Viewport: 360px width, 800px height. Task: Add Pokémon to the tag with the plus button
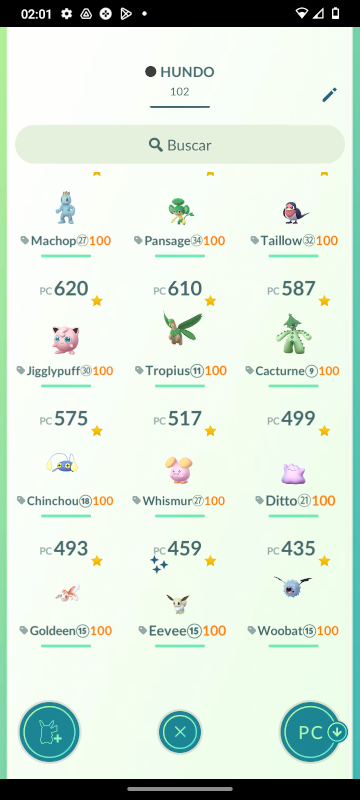point(49,732)
